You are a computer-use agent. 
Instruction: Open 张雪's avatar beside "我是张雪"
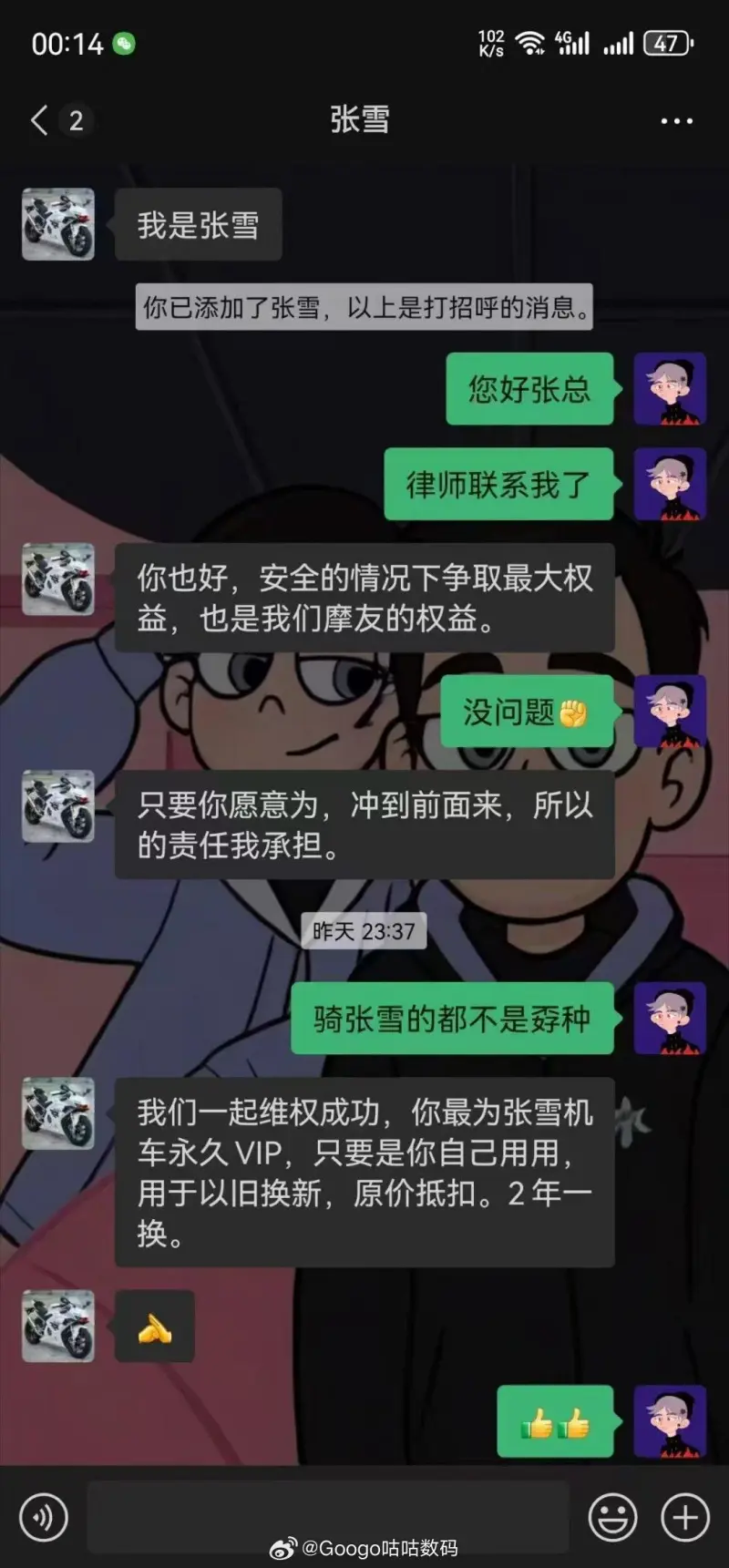(x=58, y=224)
